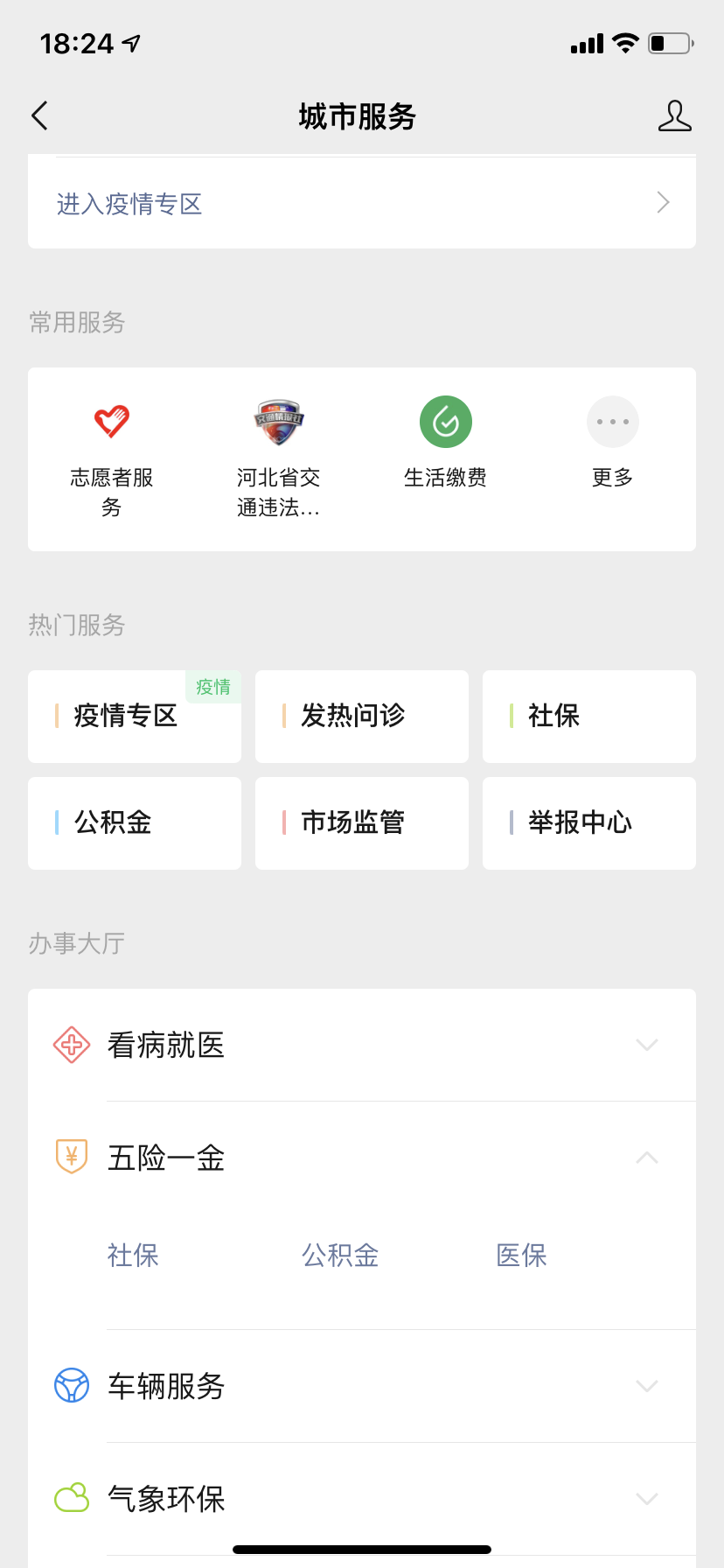Select 发热问诊 card
The width and height of the screenshot is (724, 1568).
coord(361,717)
